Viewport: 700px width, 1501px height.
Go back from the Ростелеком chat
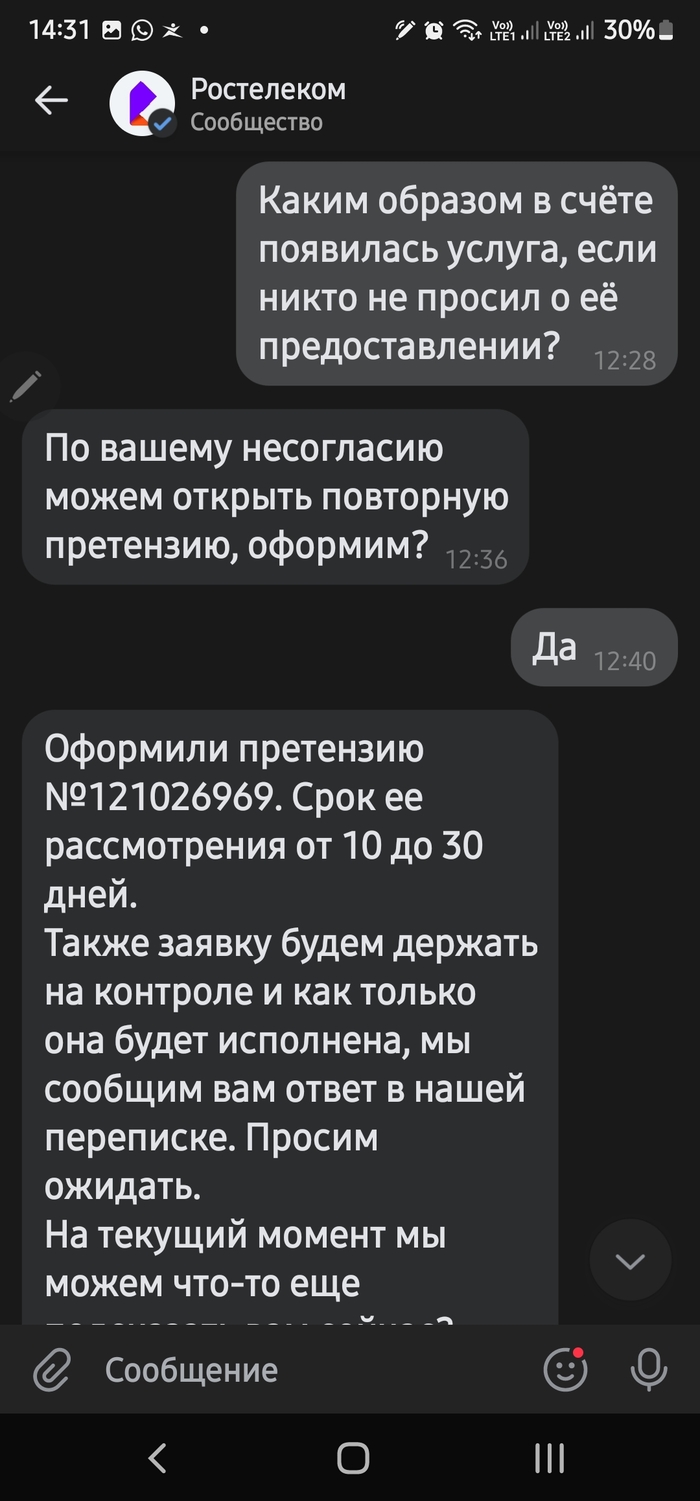[51, 100]
